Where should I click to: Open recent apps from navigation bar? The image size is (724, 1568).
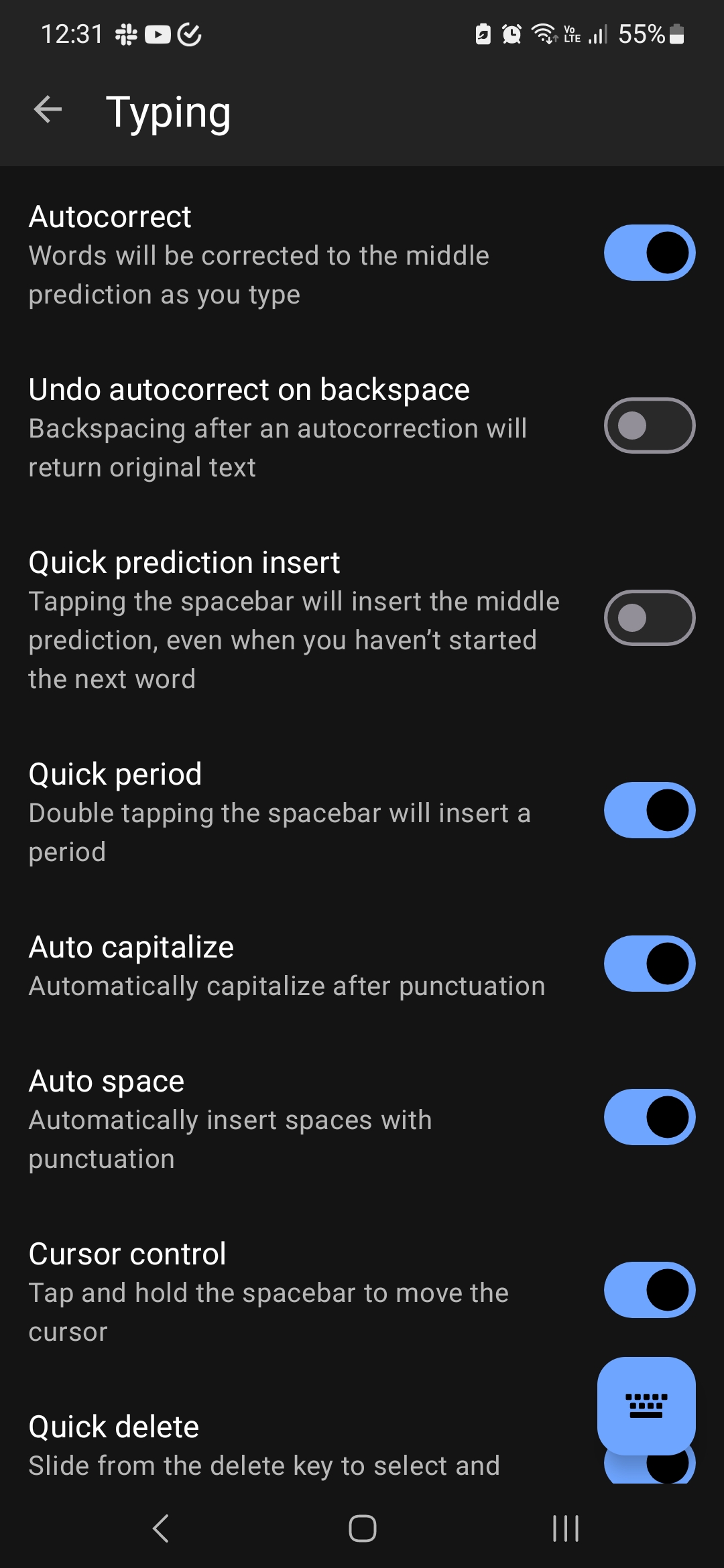pos(565,1528)
